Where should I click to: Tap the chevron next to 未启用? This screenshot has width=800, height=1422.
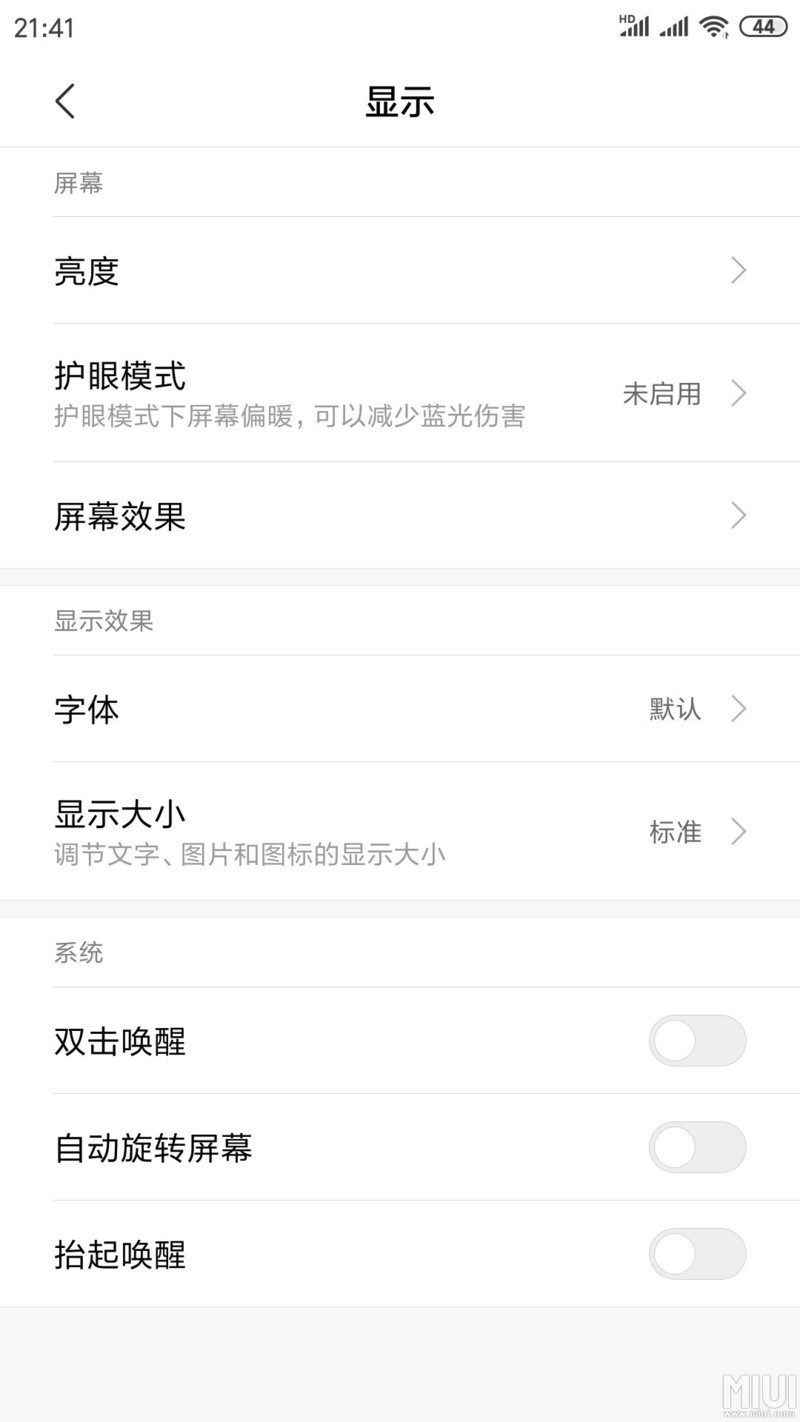click(x=737, y=394)
